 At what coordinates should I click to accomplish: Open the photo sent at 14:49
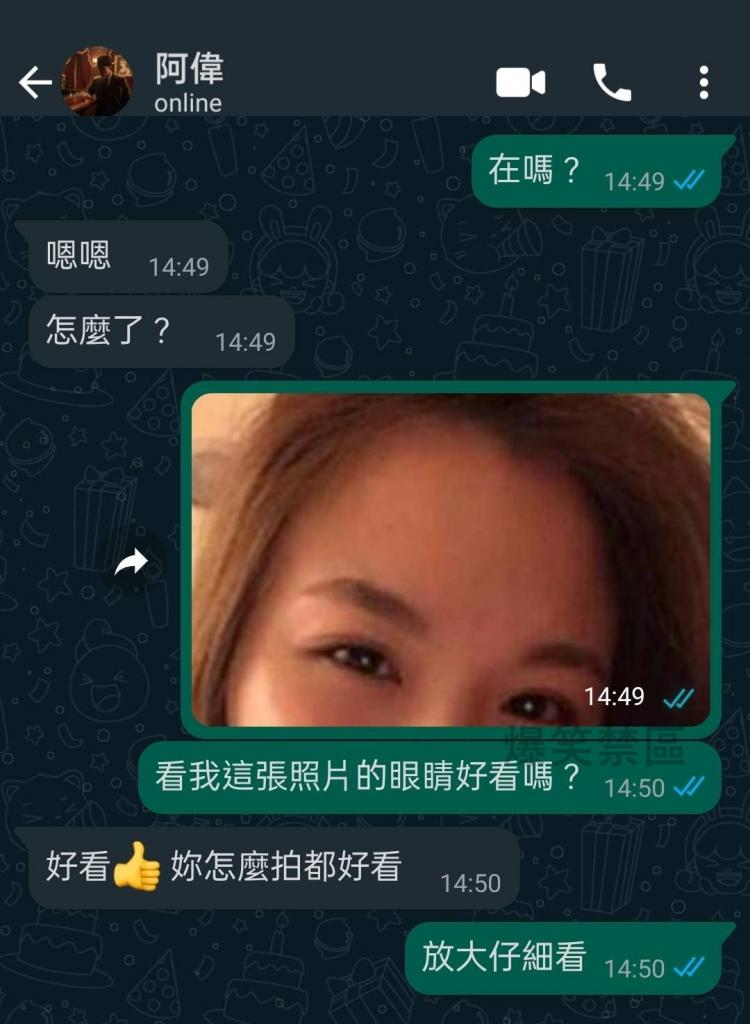coord(450,558)
